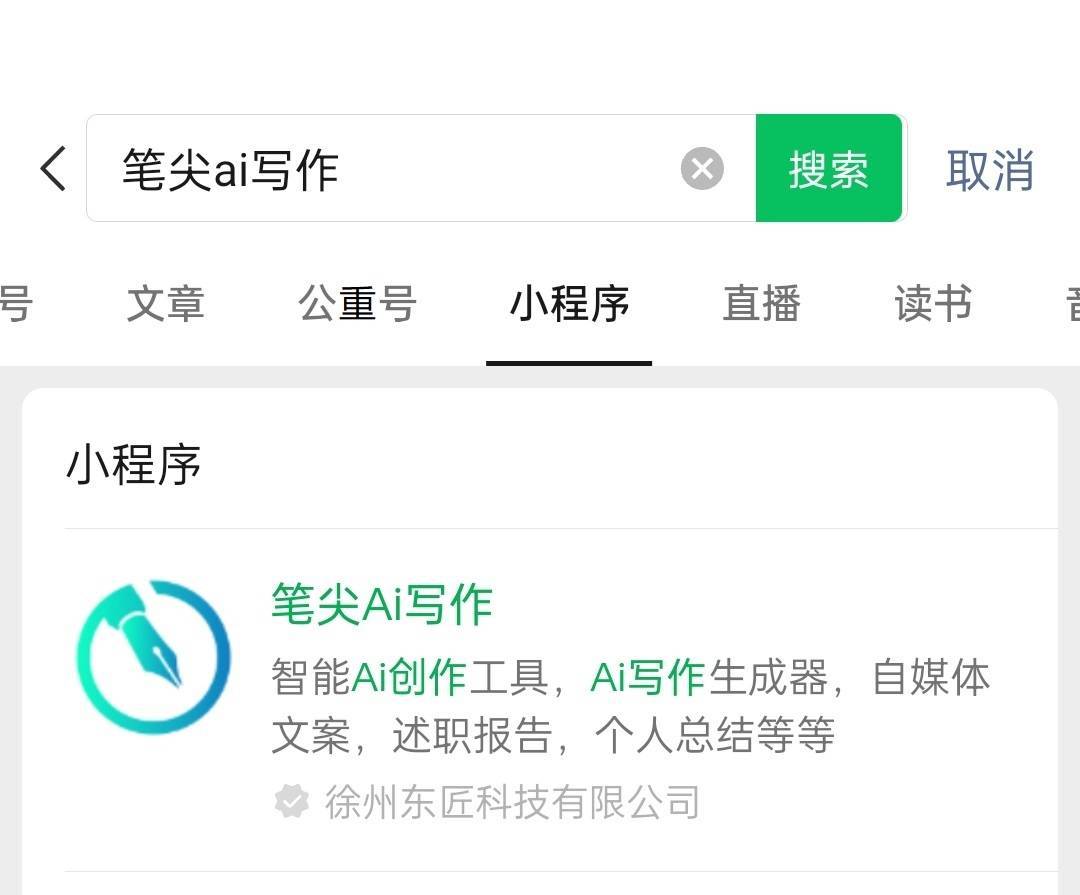This screenshot has height=895, width=1080.
Task: Clear the search text
Action: [702, 168]
